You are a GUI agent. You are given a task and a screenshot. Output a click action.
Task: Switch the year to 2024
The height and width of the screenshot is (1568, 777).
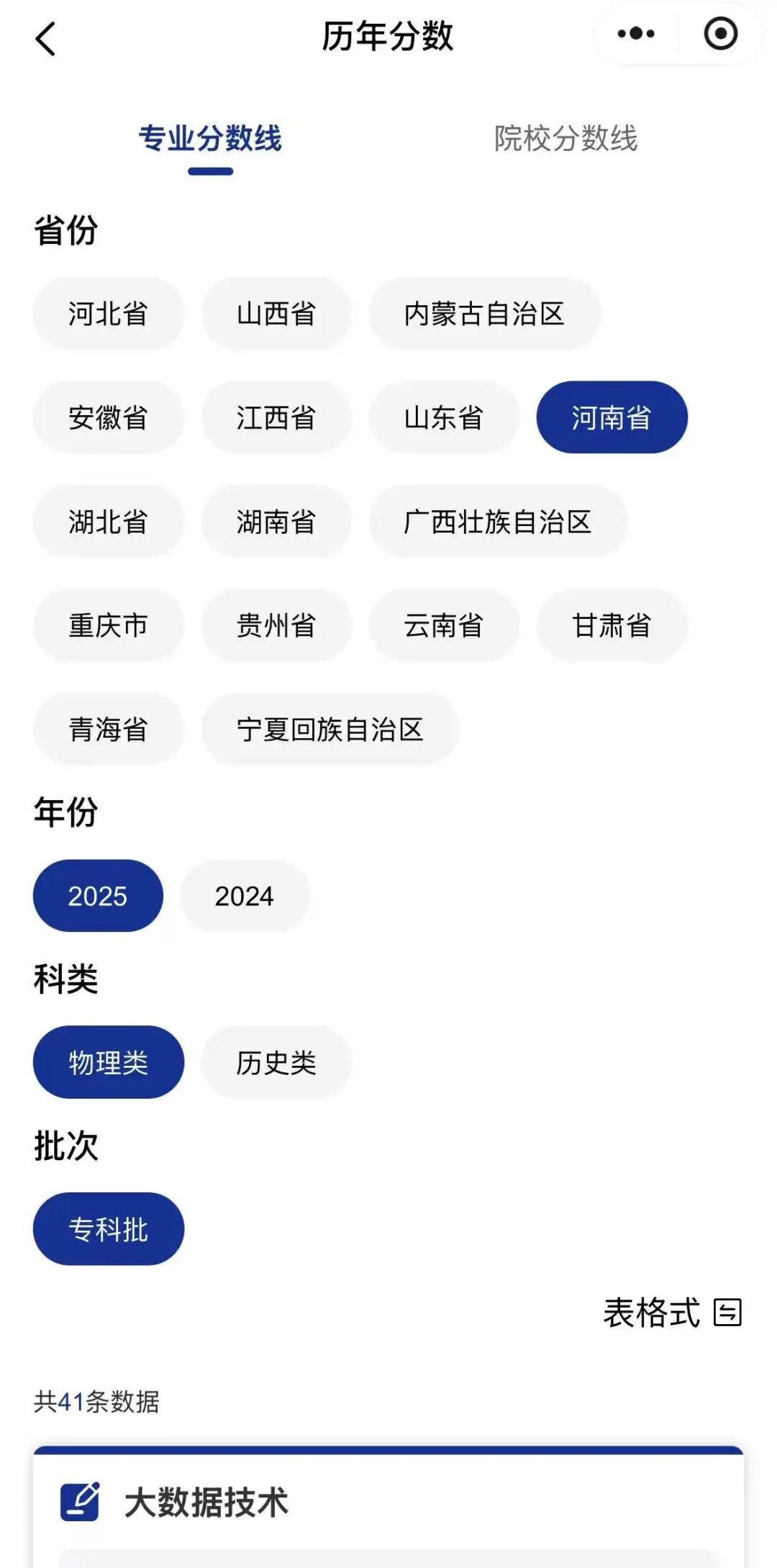[x=245, y=896]
